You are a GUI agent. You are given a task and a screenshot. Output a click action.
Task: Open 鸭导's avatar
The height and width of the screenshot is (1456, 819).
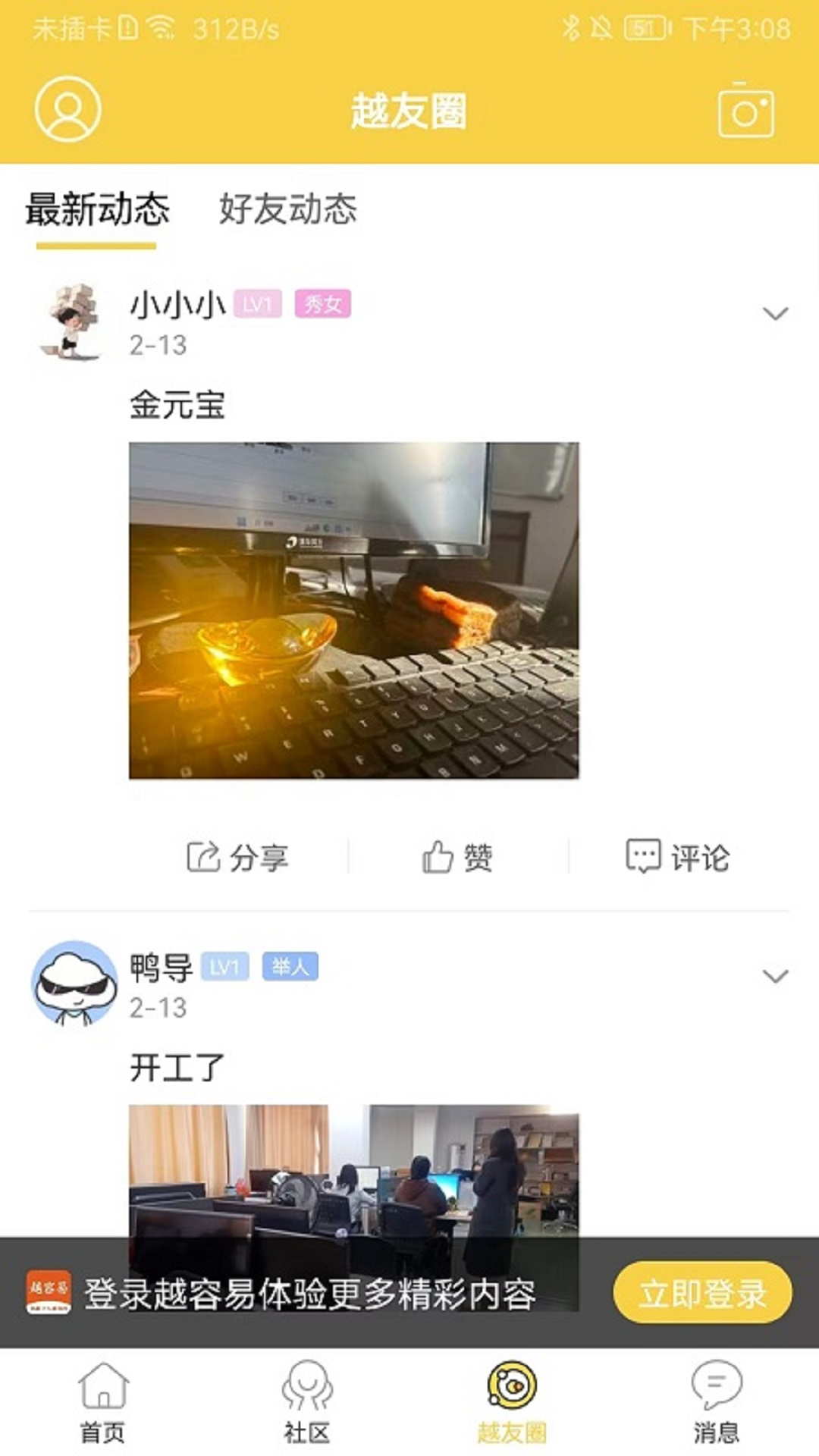74,984
